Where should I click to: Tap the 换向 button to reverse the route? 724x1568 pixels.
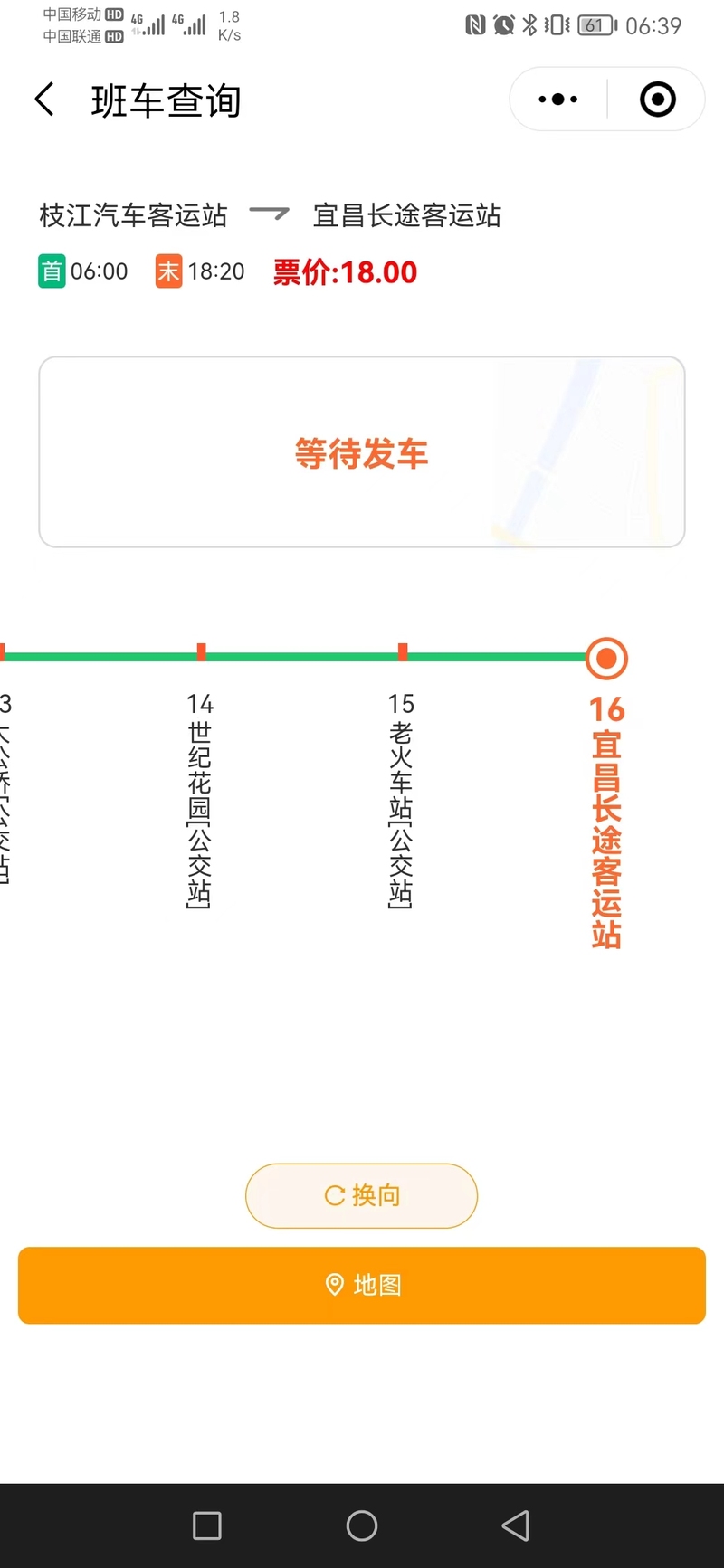361,1195
